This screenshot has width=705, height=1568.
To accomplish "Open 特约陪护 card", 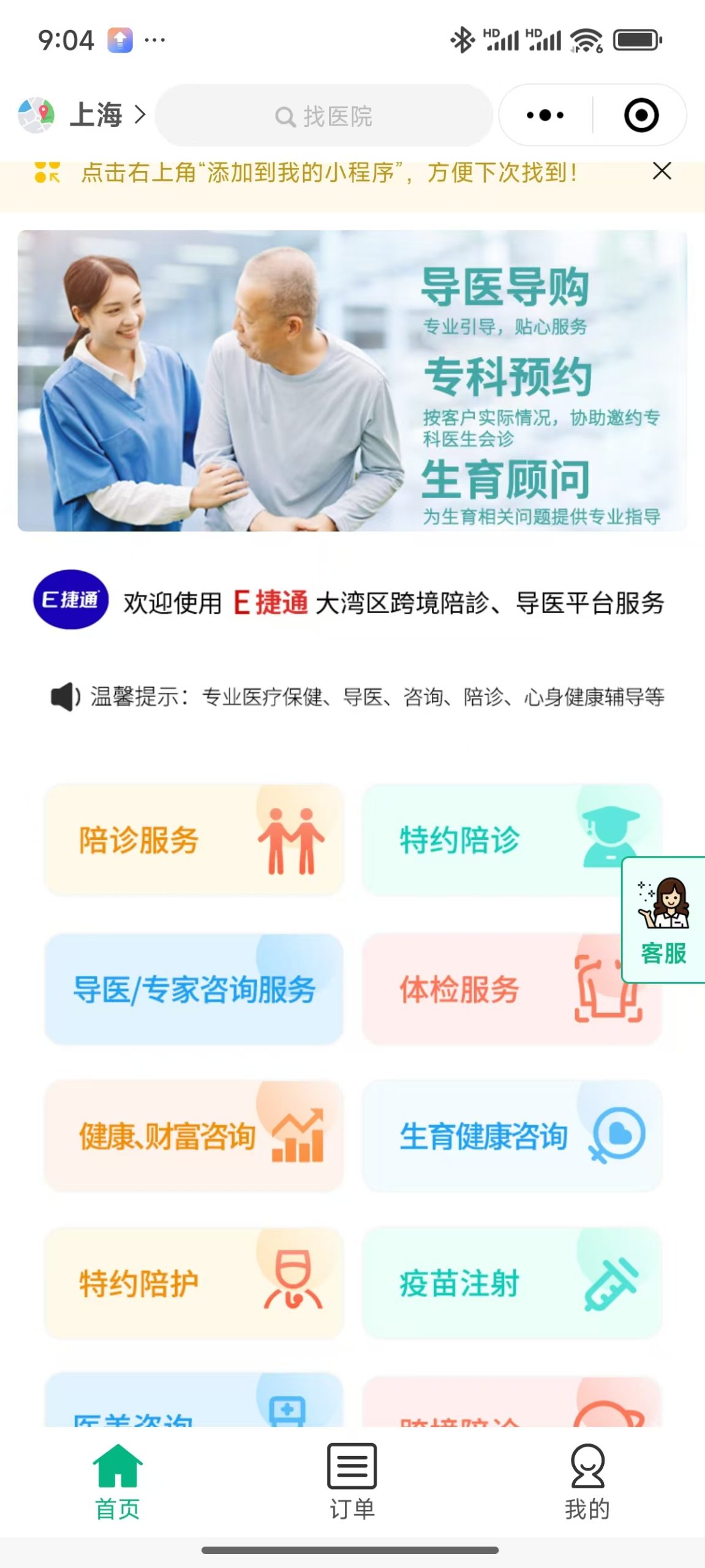I will coord(194,1283).
